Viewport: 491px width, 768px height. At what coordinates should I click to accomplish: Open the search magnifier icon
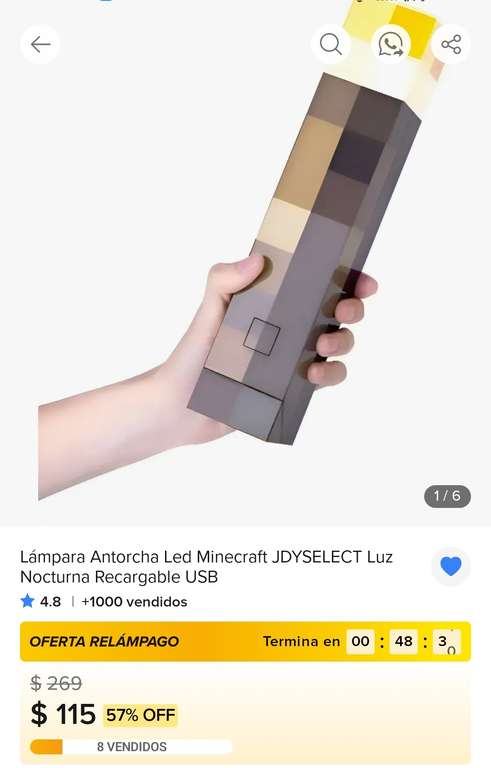[331, 45]
